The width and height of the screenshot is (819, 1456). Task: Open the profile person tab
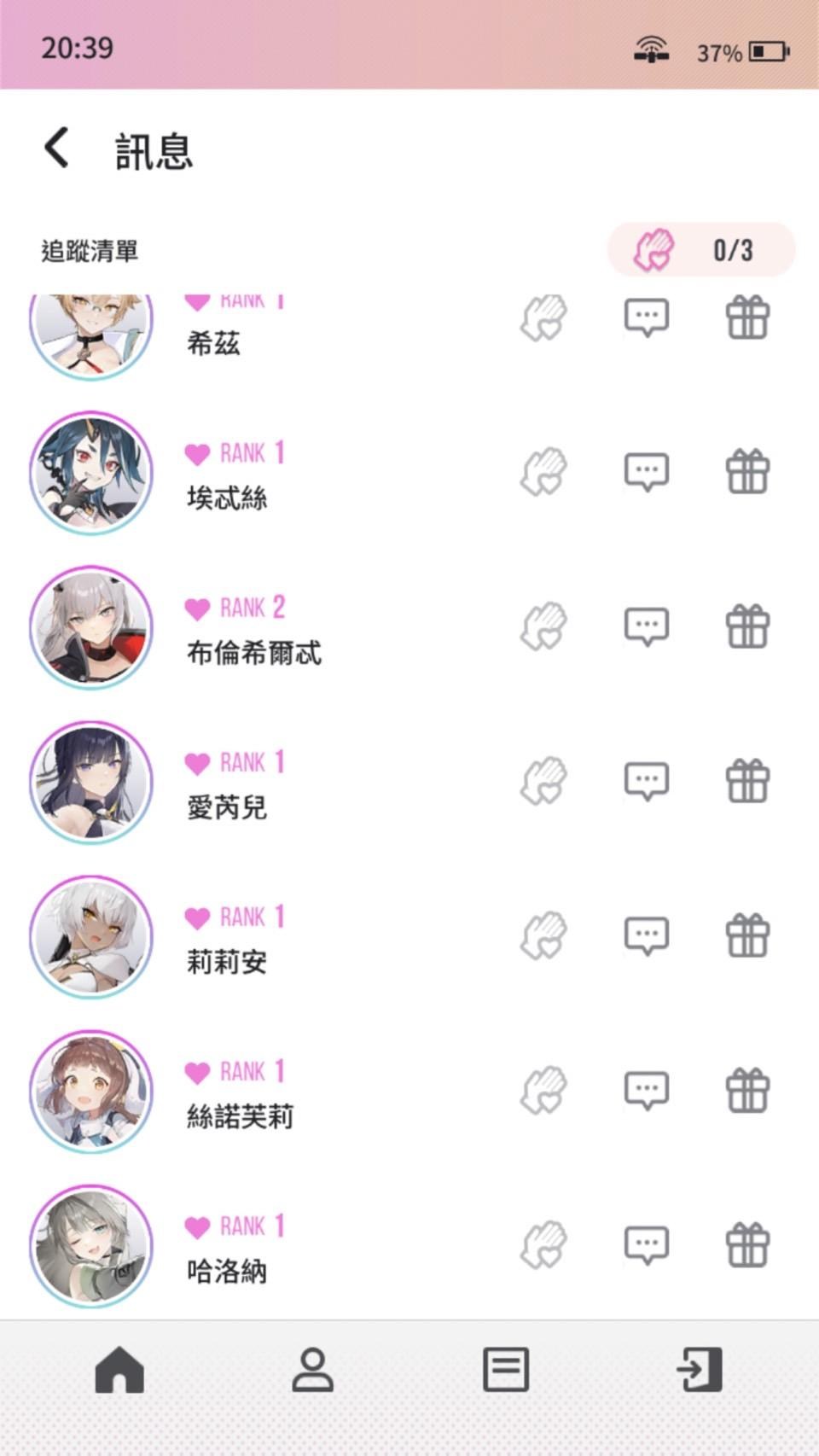pos(313,1370)
